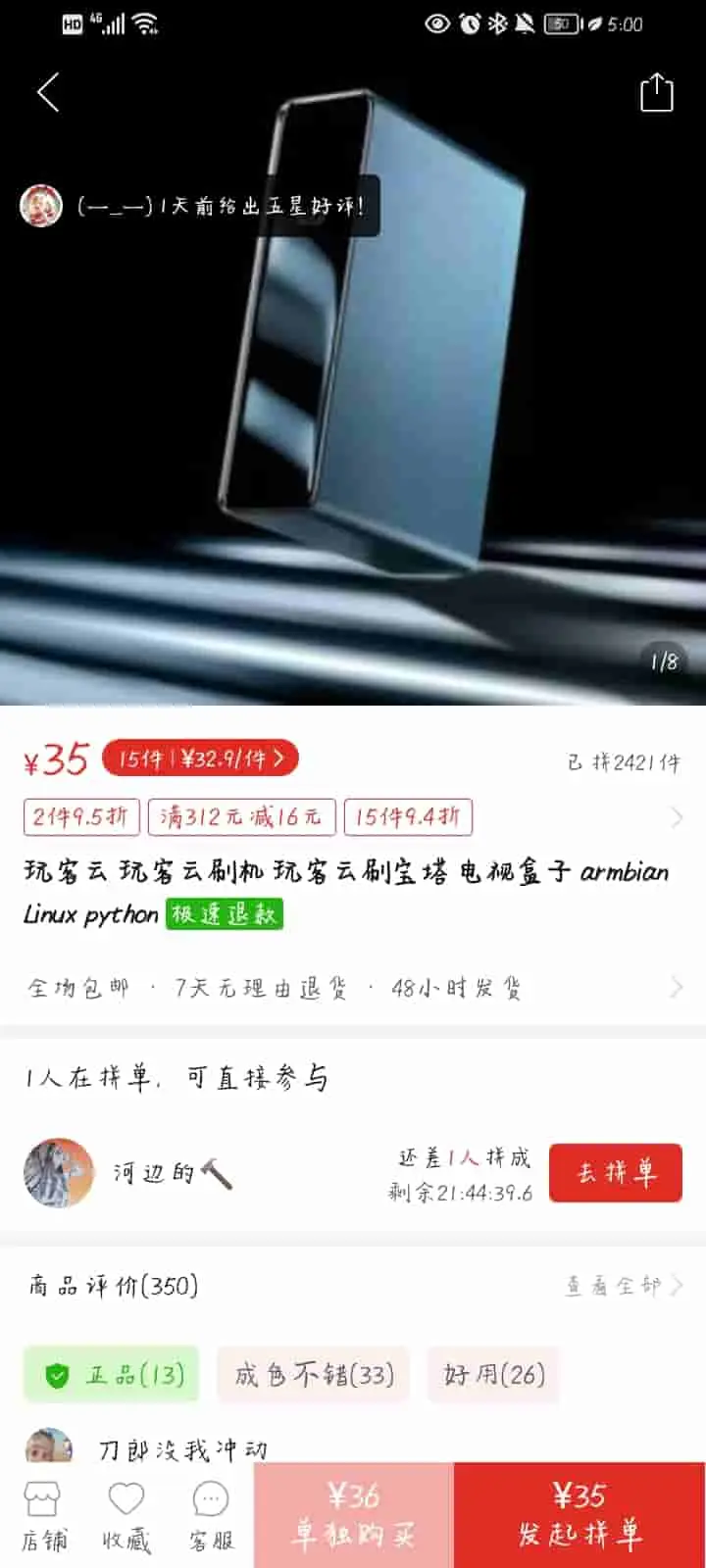Buy alone for ¥36 单独购买
Screen dimensions: 706x1568
pos(353,1515)
